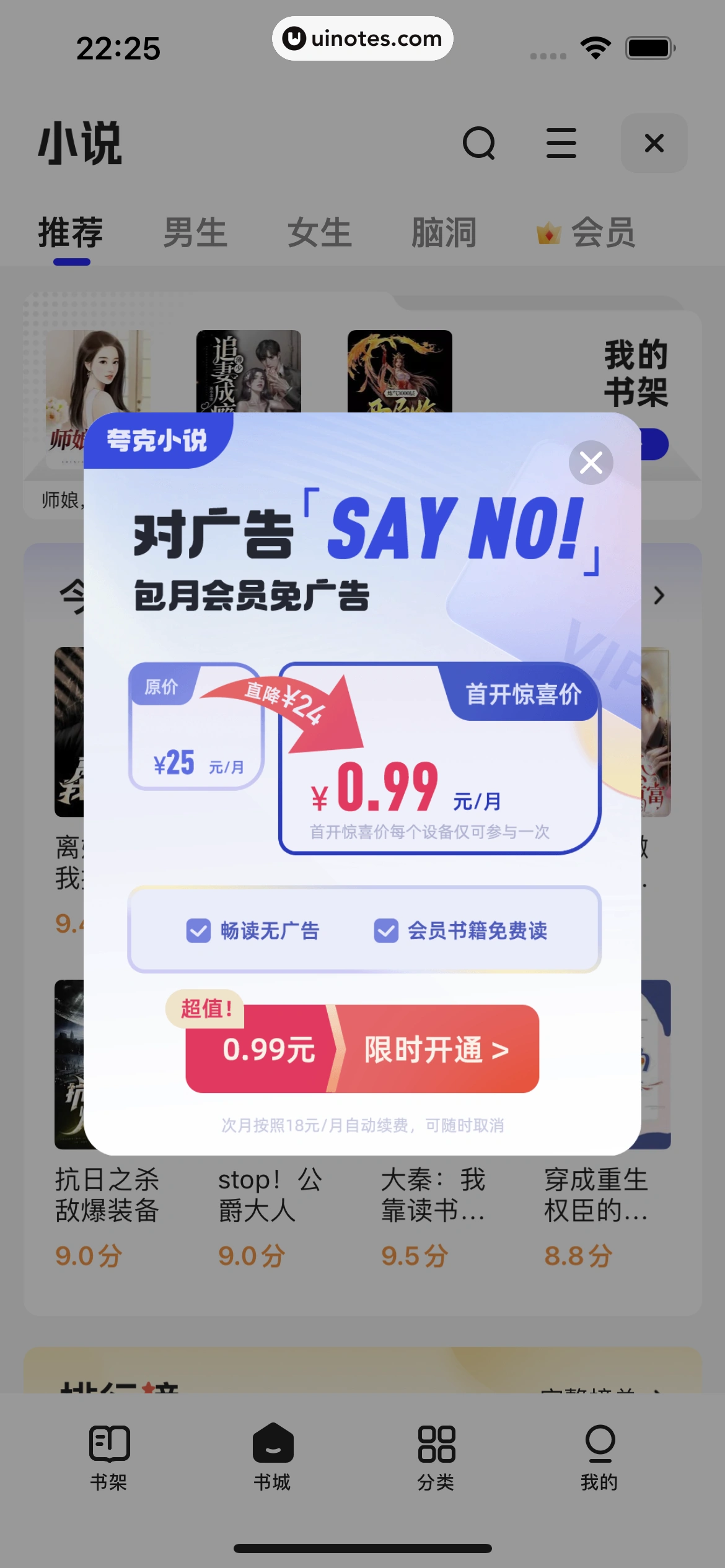Switch to the 脑洞 tab
Viewport: 725px width, 1568px height.
pyautogui.click(x=444, y=232)
